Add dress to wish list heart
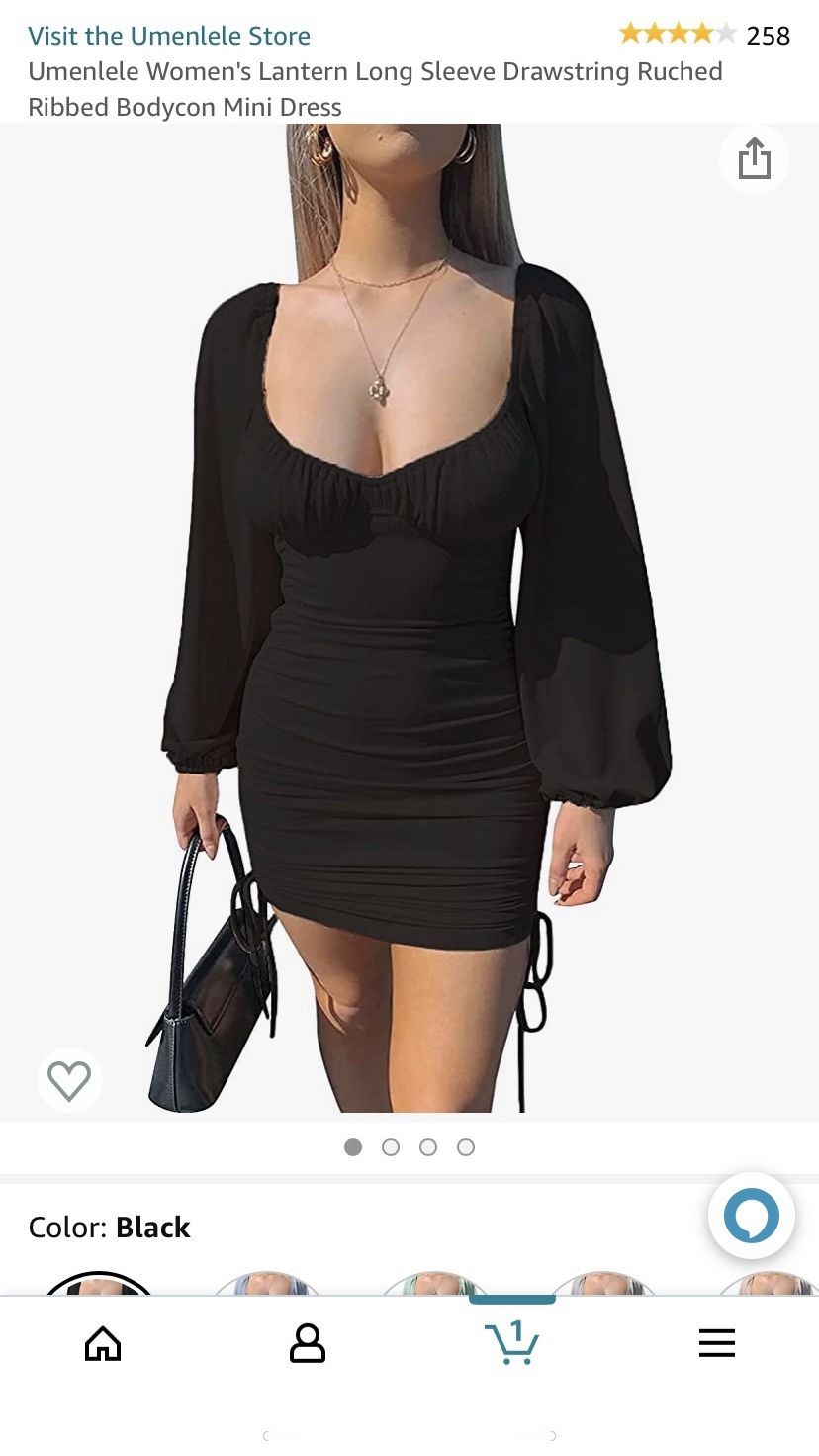Screen dimensions: 819x1456 coord(69,1079)
